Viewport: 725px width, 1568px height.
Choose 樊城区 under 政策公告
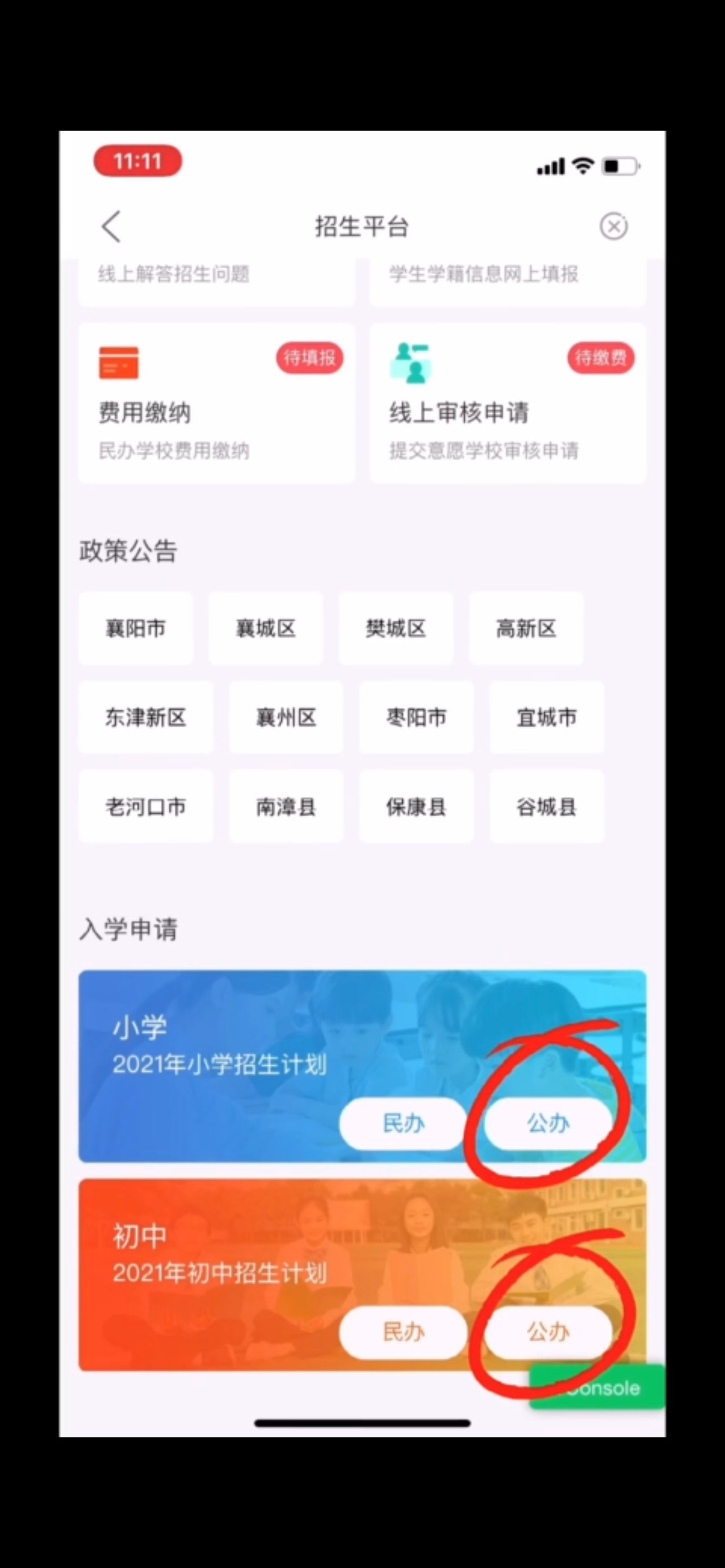pos(396,629)
